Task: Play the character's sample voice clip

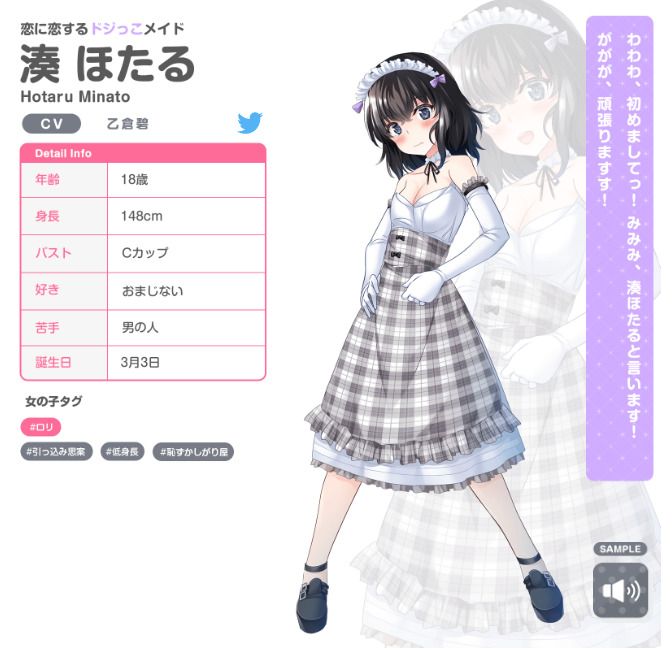Action: [620, 590]
